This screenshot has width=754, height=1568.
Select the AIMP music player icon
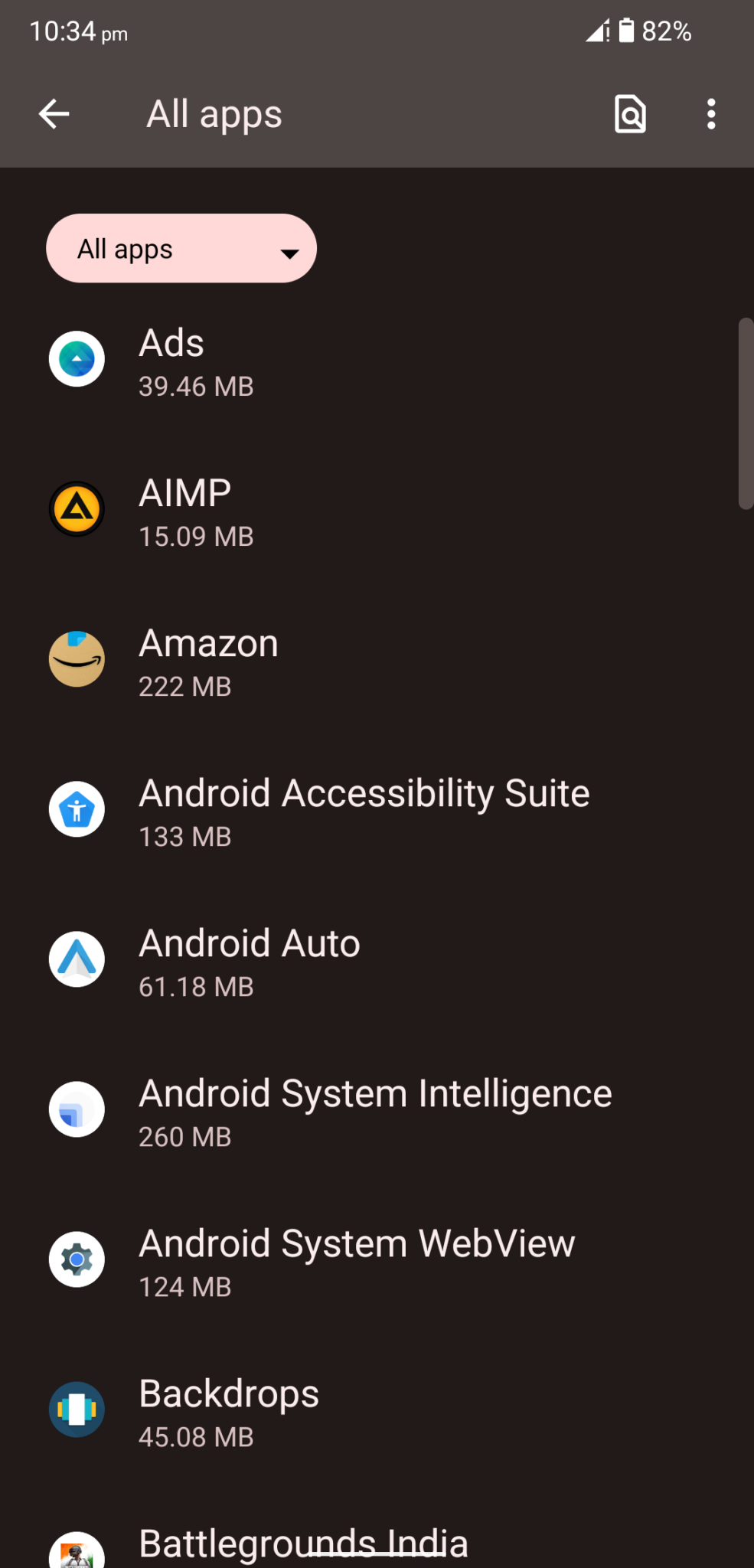point(77,509)
